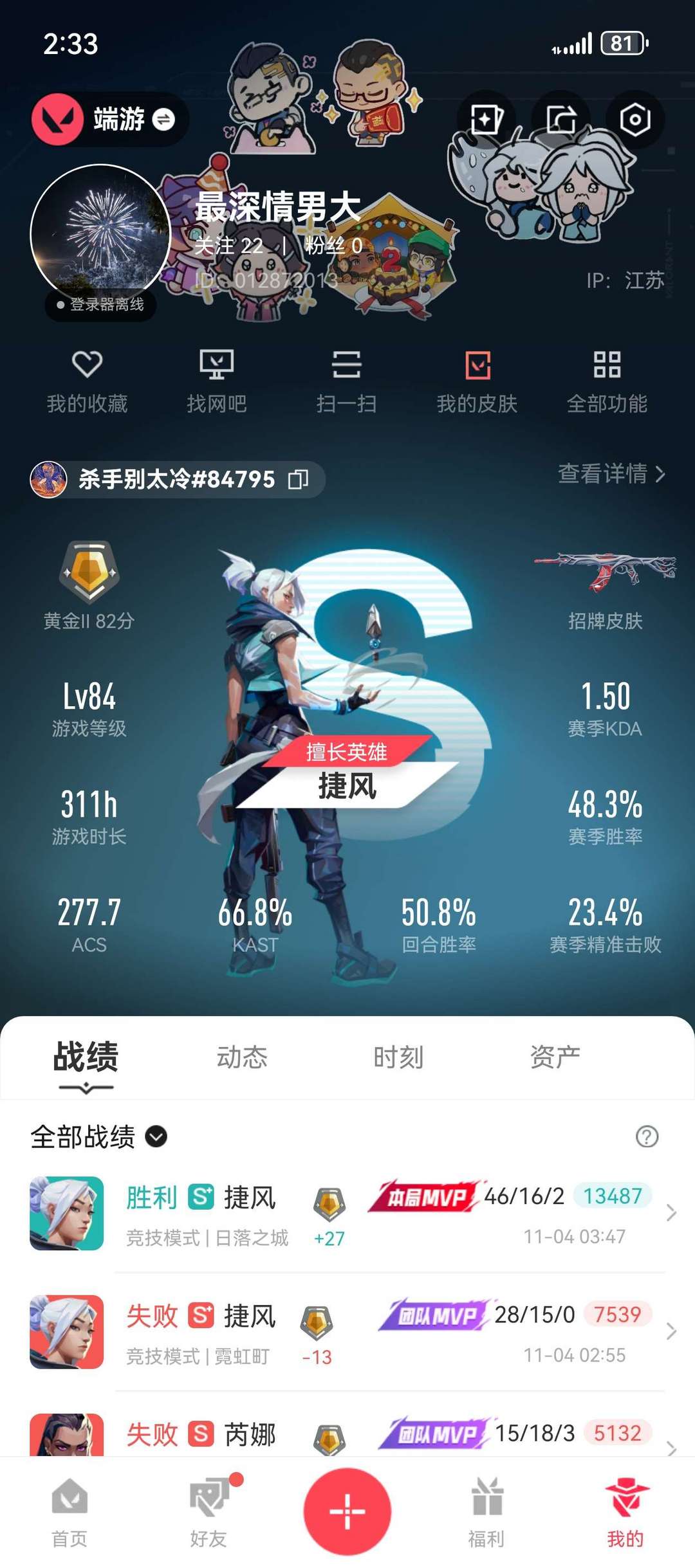
Task: Open 我的收藏 heart icon
Action: pyautogui.click(x=87, y=367)
